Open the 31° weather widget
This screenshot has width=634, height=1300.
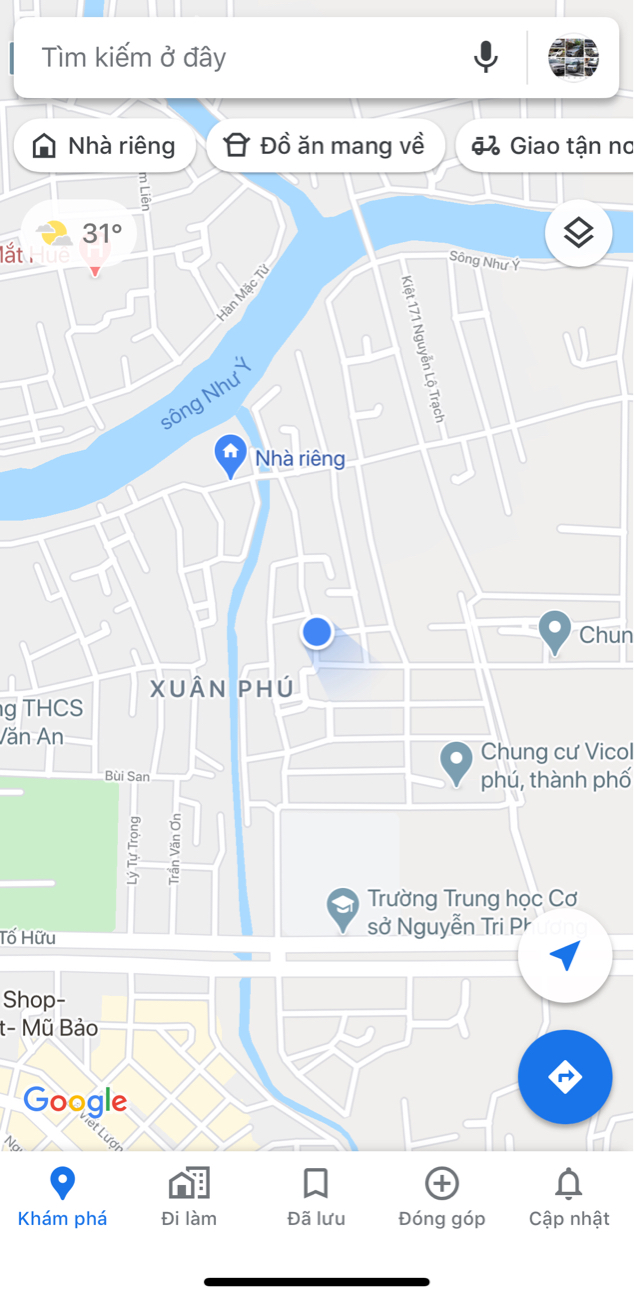tap(78, 235)
